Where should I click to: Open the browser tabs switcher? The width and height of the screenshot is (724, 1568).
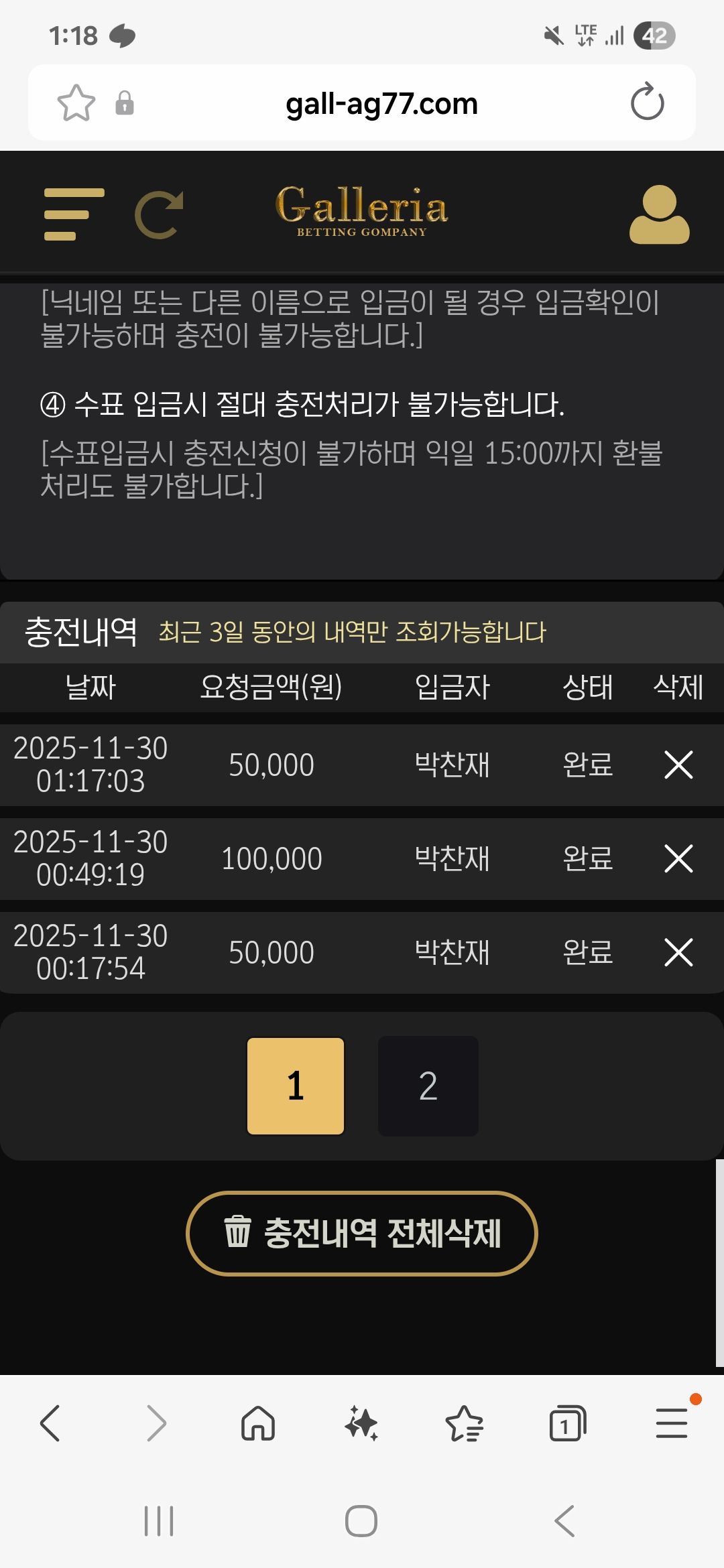tap(567, 1423)
